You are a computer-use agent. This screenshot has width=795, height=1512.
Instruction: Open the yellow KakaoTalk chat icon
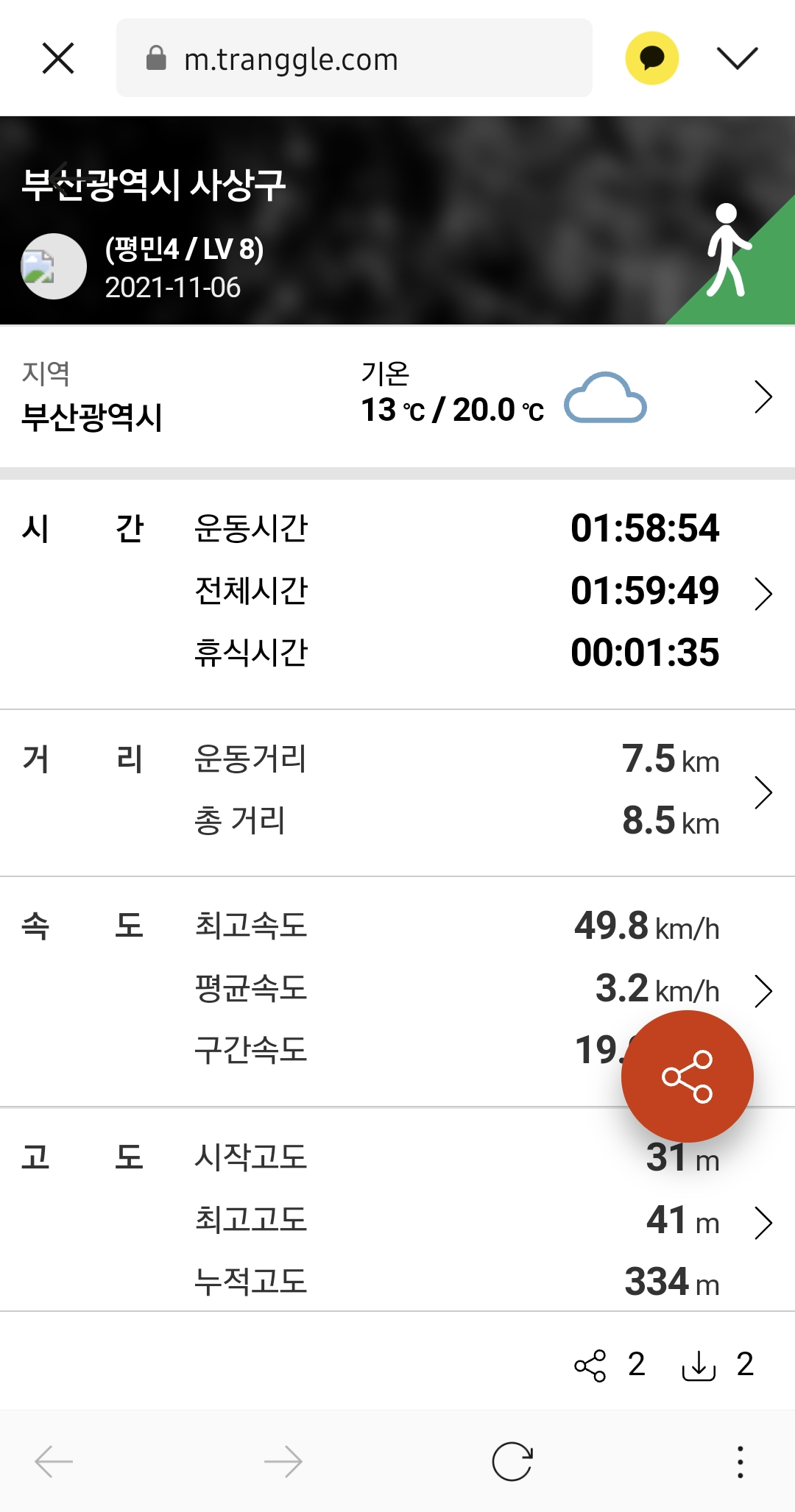[x=651, y=58]
